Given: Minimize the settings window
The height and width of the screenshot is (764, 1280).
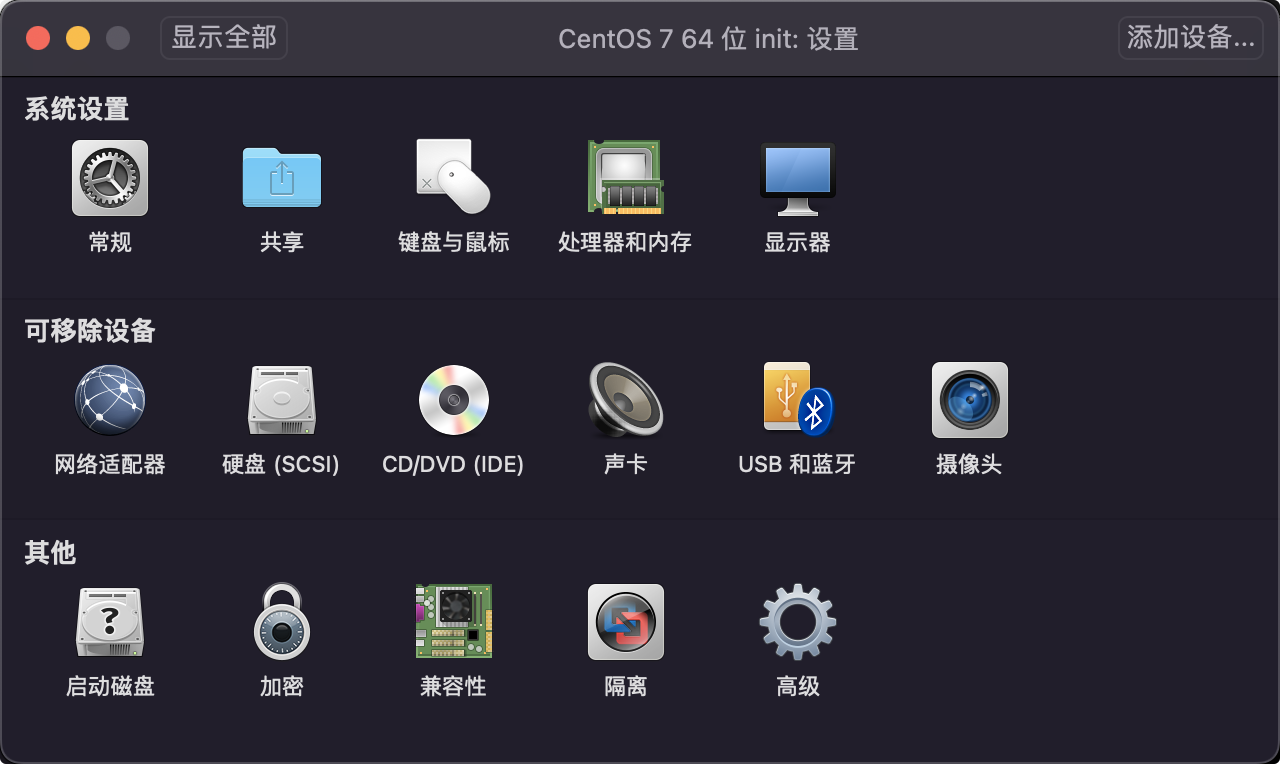Looking at the screenshot, I should pyautogui.click(x=78, y=39).
